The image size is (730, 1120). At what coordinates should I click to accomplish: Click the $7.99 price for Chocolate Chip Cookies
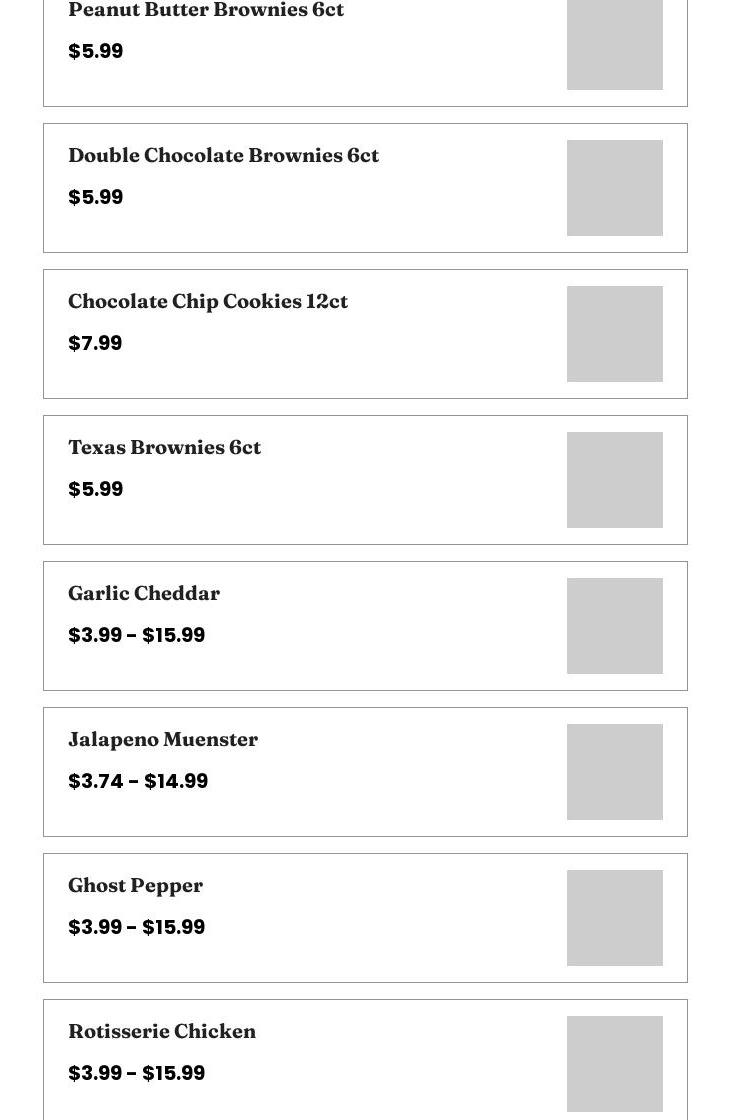point(95,343)
